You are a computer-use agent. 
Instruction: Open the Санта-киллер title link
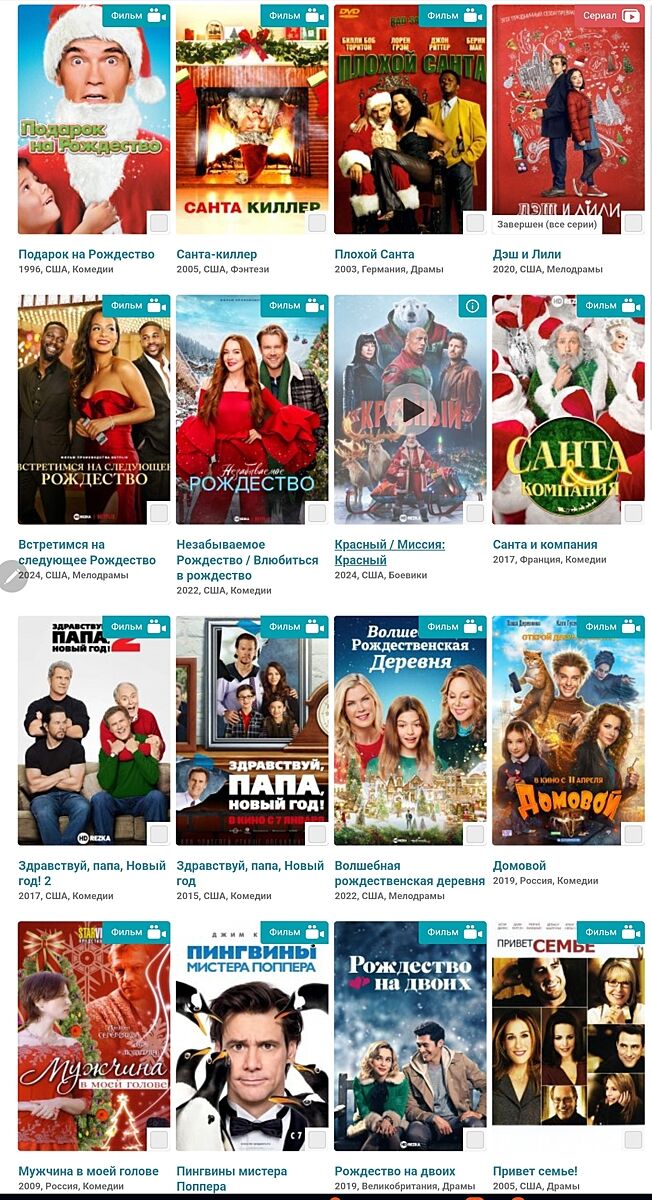click(216, 254)
